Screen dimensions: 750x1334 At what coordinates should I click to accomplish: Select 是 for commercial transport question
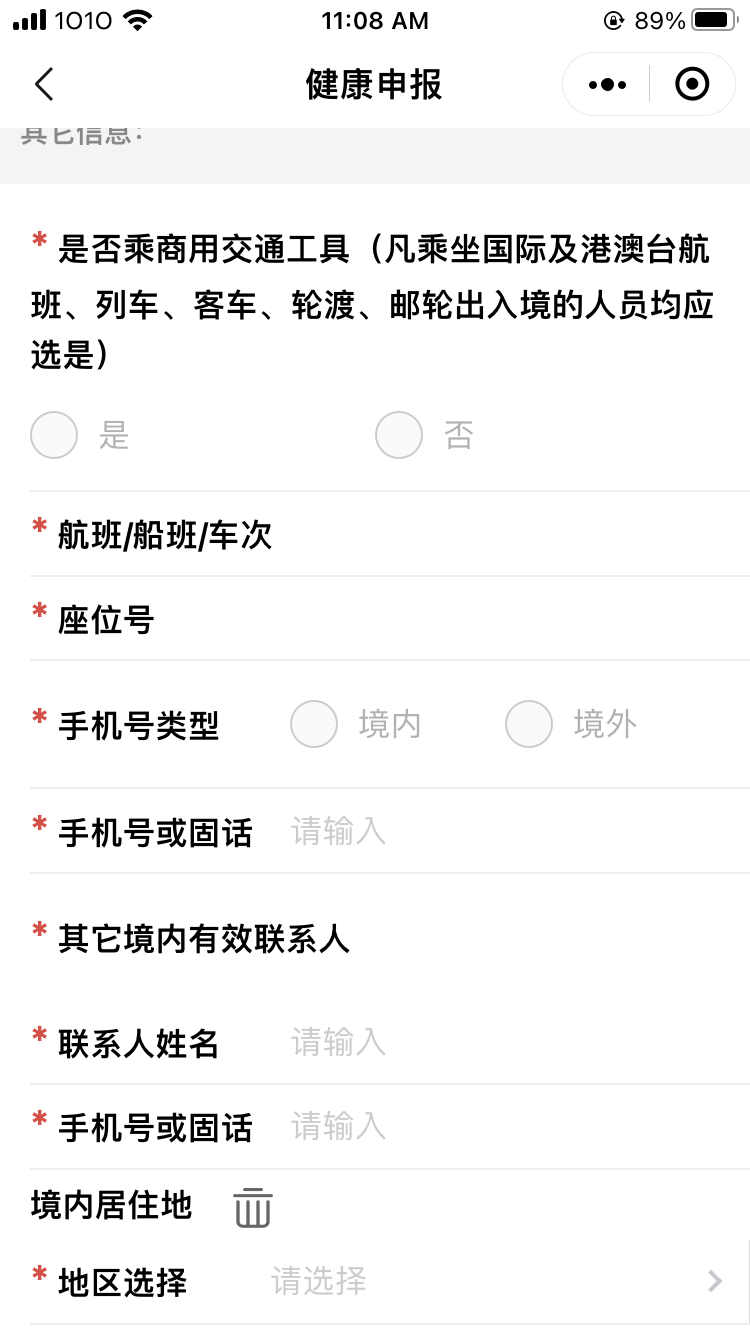point(53,434)
